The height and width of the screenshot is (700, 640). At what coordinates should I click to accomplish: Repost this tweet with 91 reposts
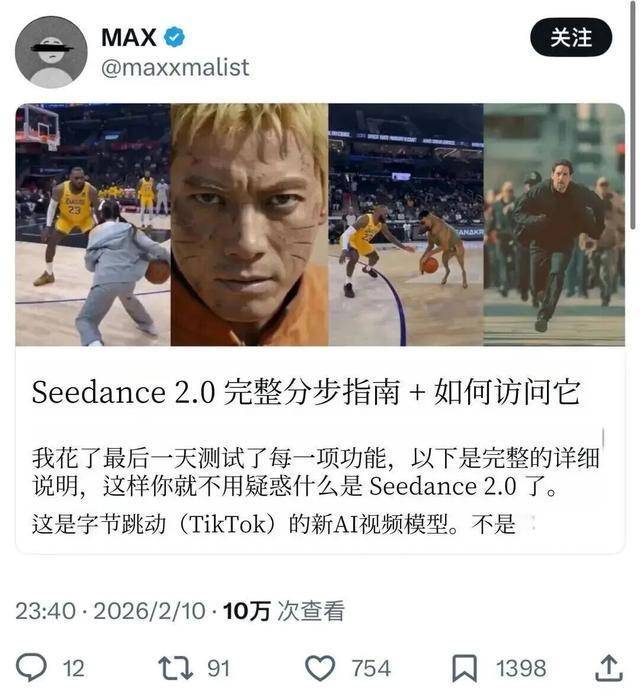174,668
